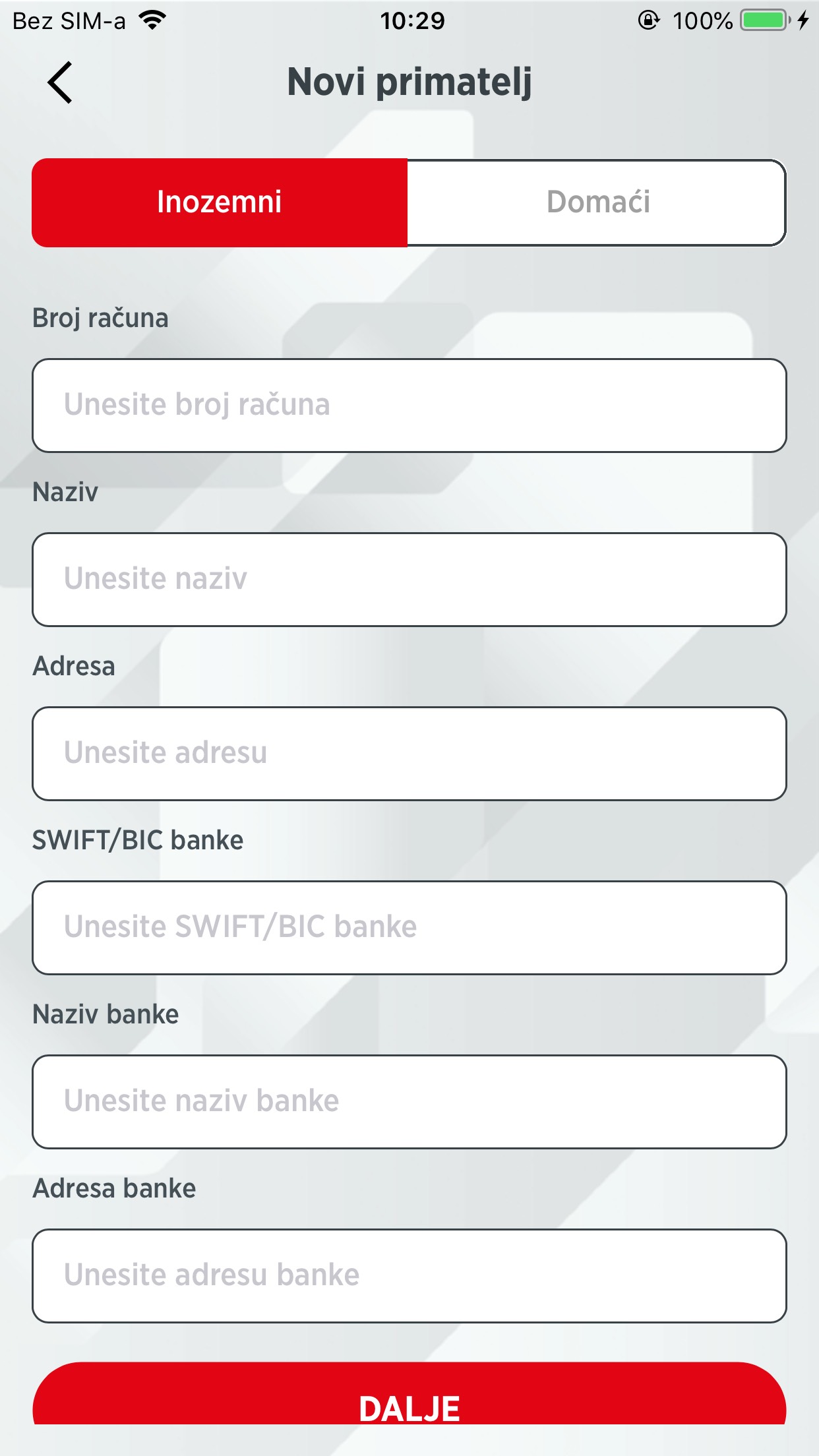This screenshot has height=1456, width=819.
Task: Go back with the back arrow
Action: (x=61, y=83)
